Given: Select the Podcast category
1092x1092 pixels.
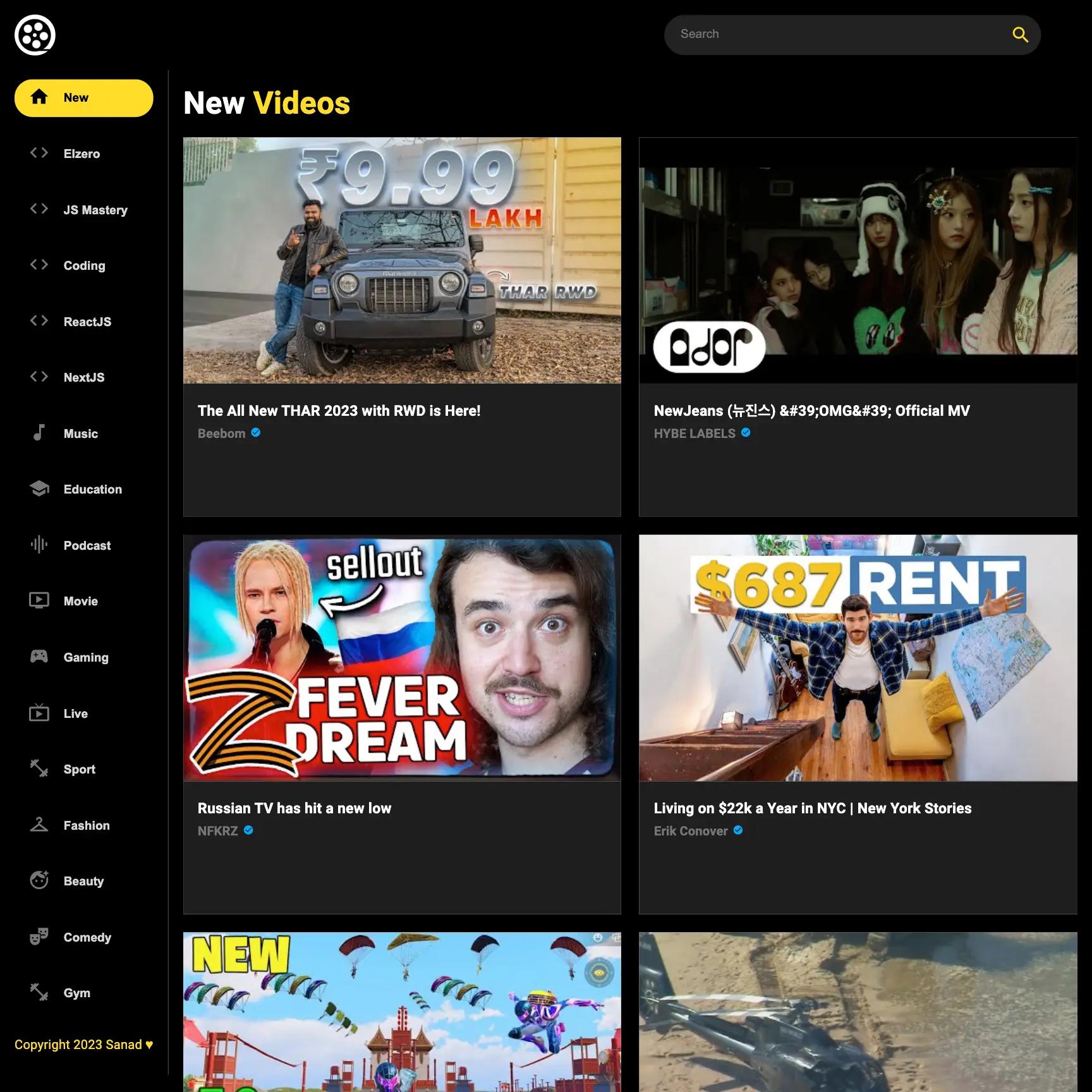Looking at the screenshot, I should click(87, 545).
